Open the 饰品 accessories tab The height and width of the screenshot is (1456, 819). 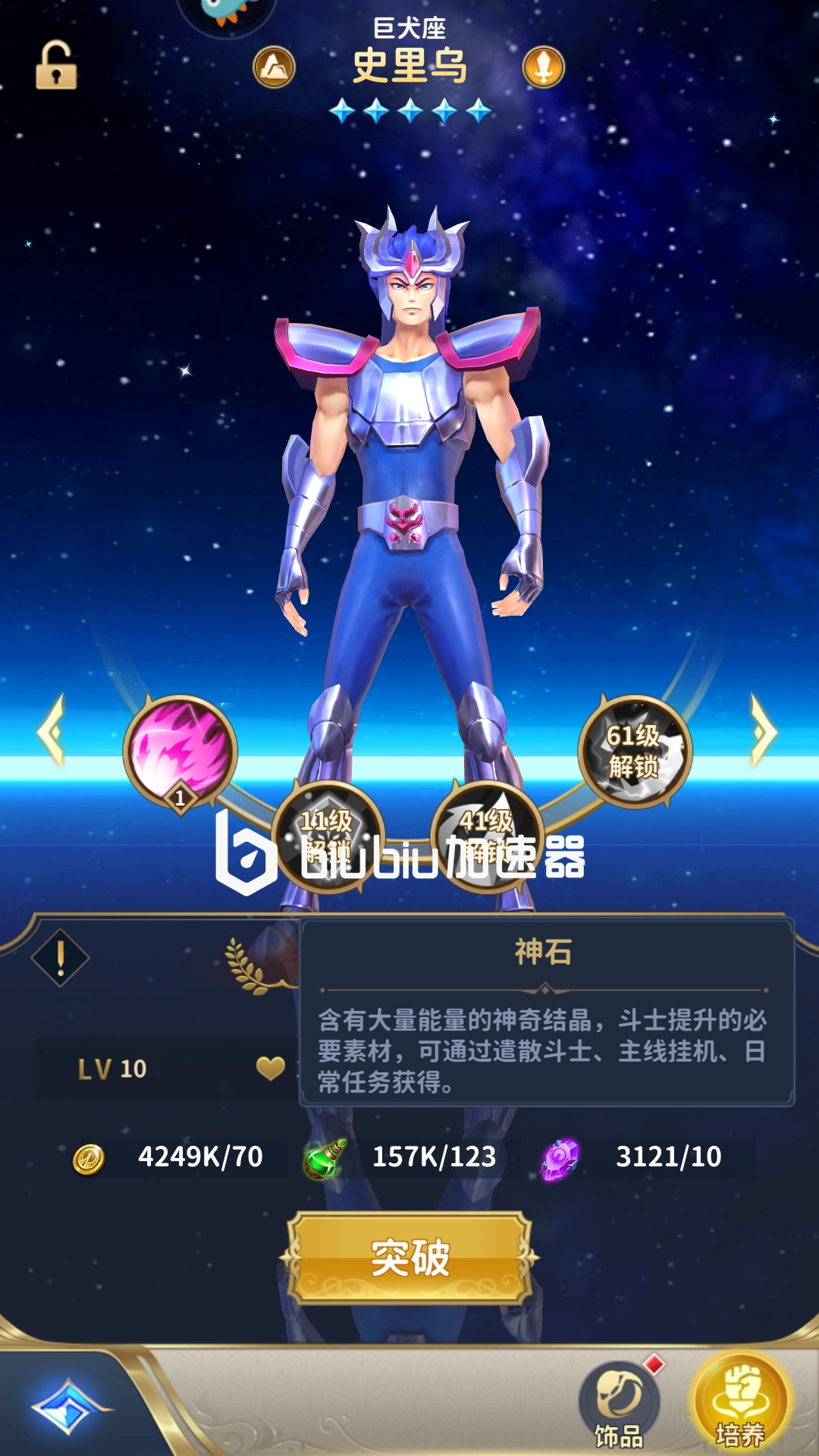(619, 1404)
